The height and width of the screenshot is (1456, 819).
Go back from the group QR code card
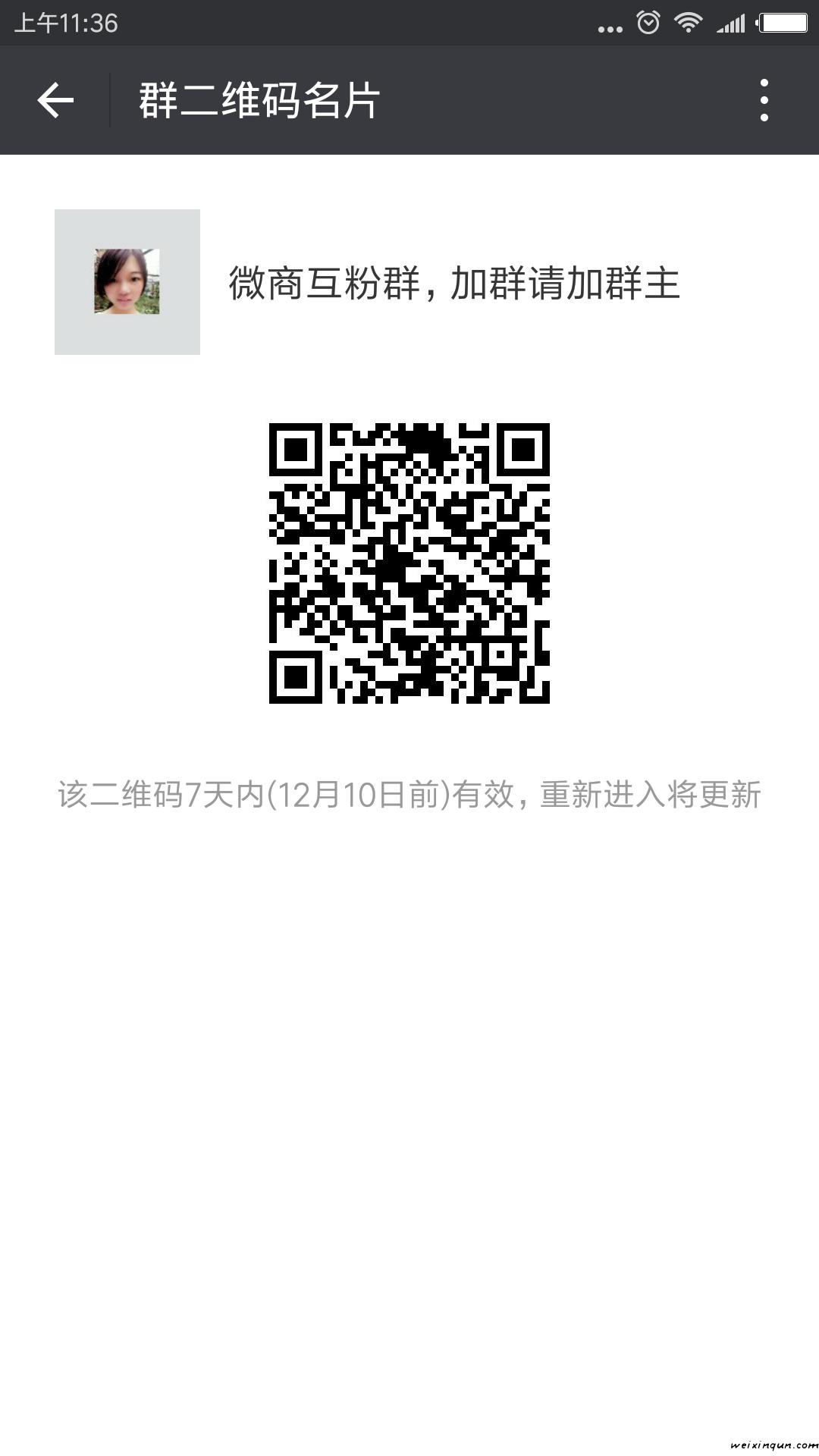(x=55, y=100)
